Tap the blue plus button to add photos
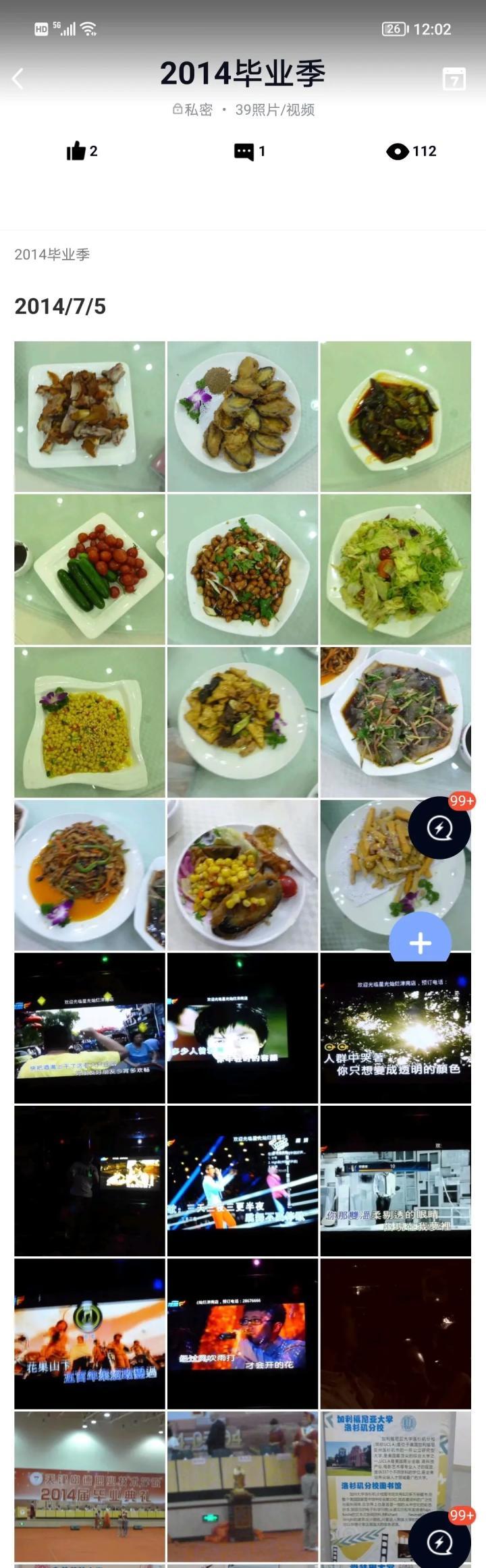This screenshot has height=1568, width=486. click(420, 942)
